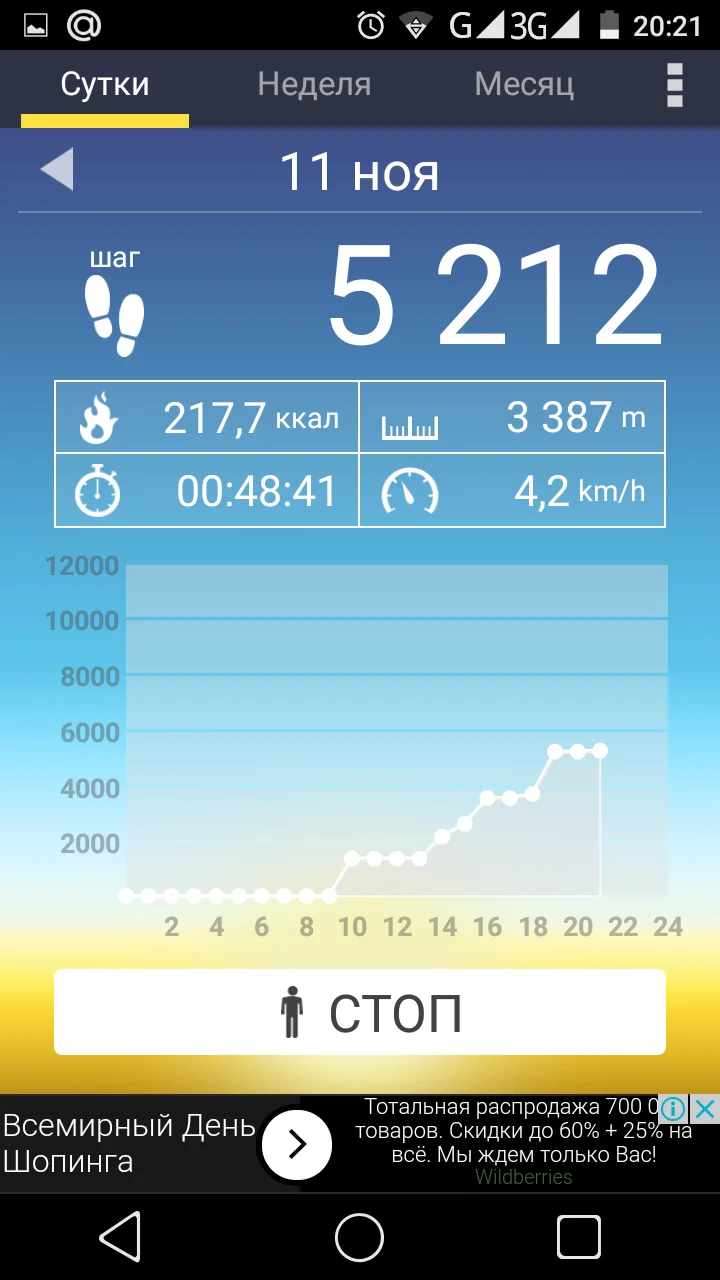The image size is (720, 1280).
Task: Close the ad banner
Action: (705, 1108)
